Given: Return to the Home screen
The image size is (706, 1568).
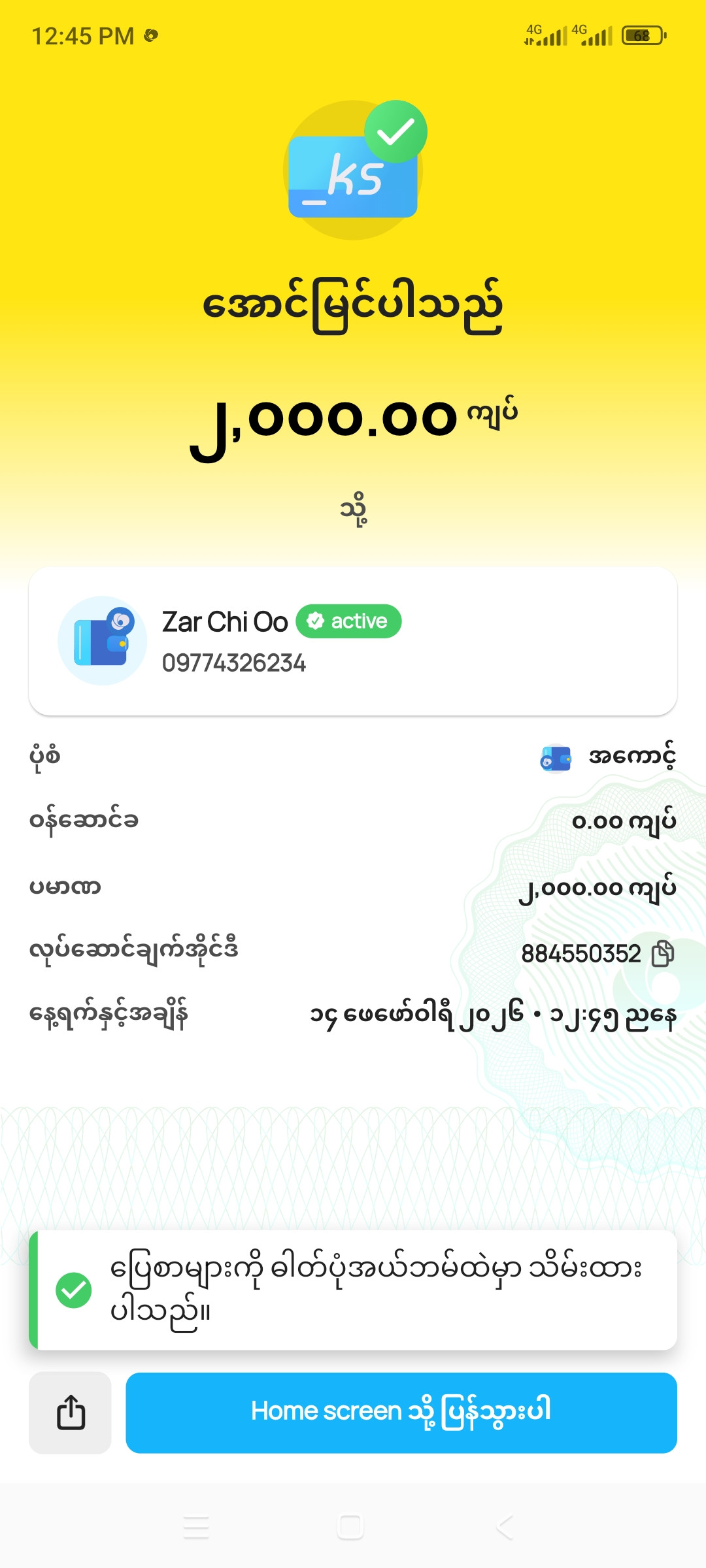Looking at the screenshot, I should click(401, 1413).
